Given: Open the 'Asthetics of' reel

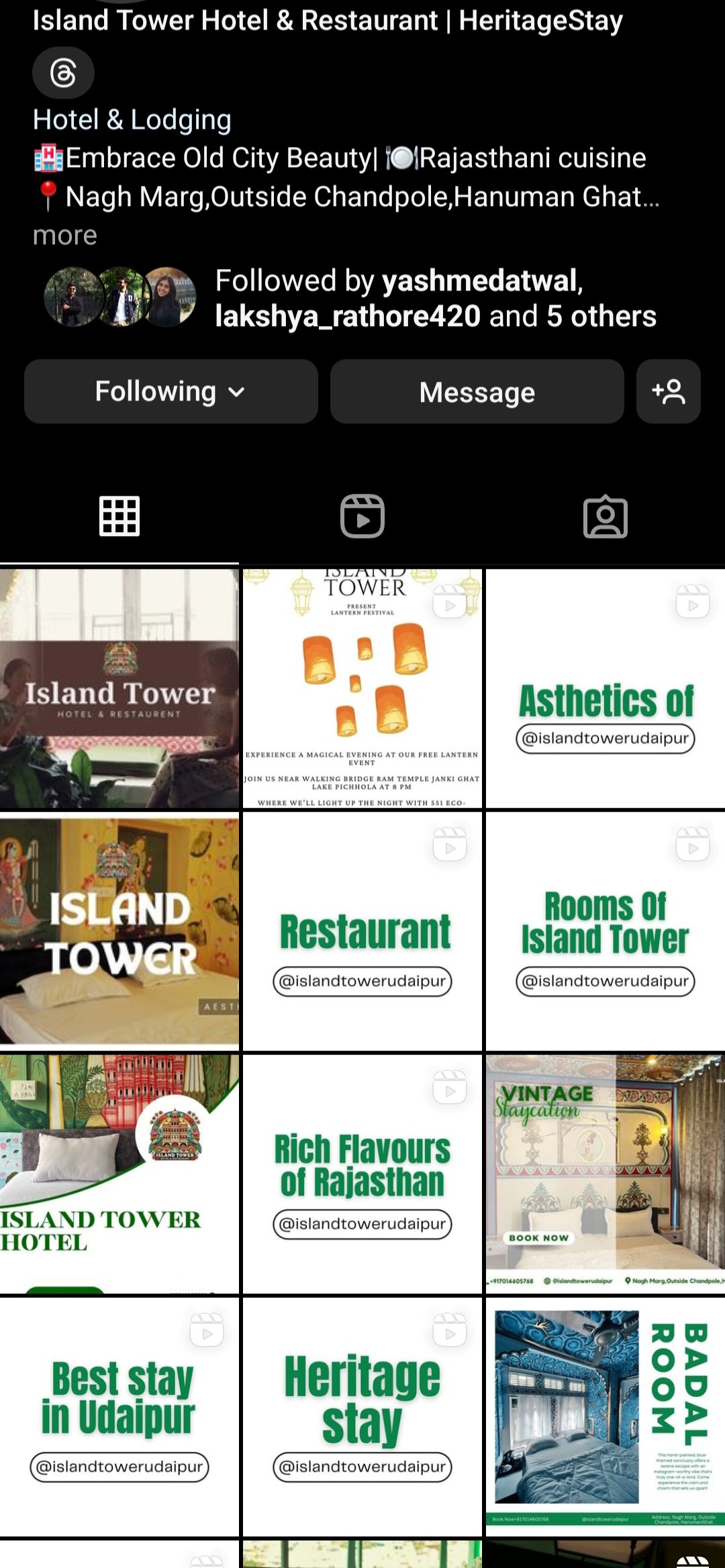Looking at the screenshot, I should [x=605, y=688].
